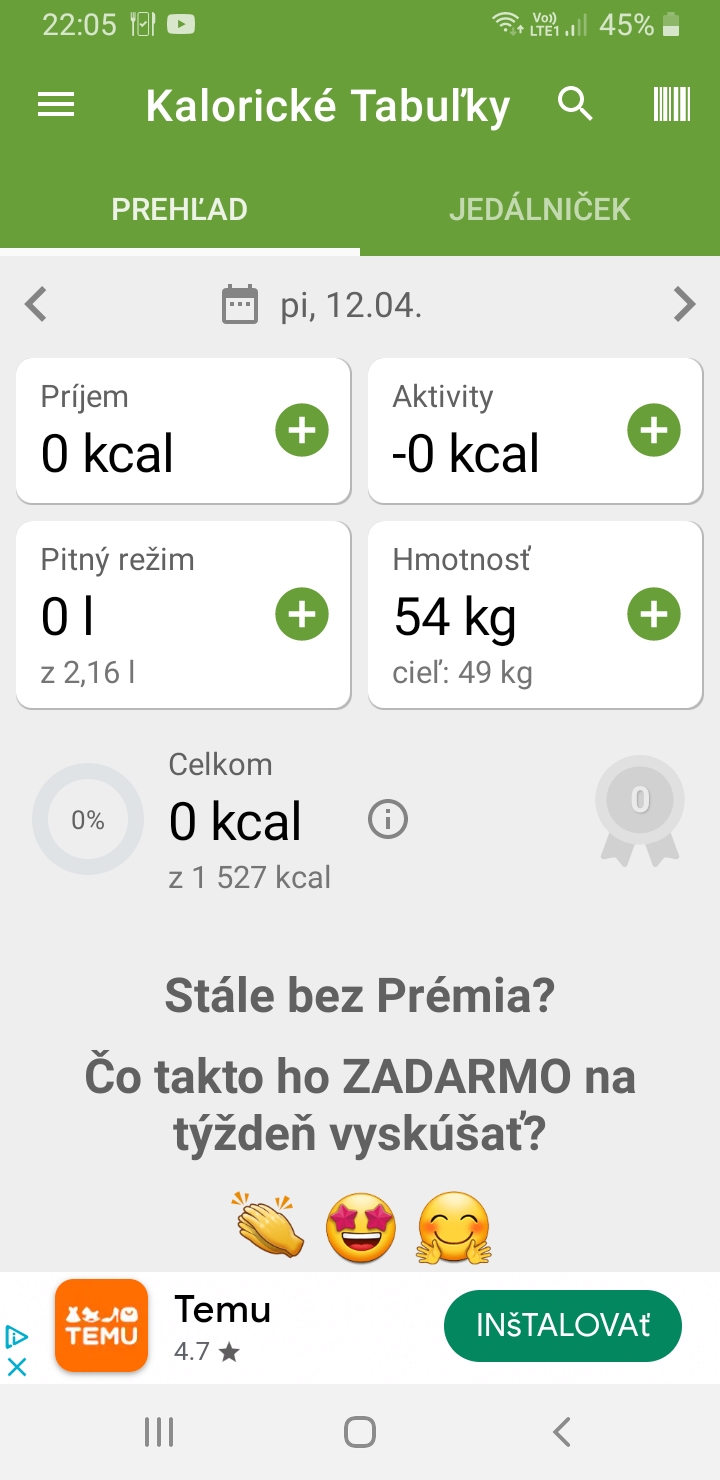720x1480 pixels.
Task: Add a weight entry in Hmotnosť
Action: (x=654, y=614)
